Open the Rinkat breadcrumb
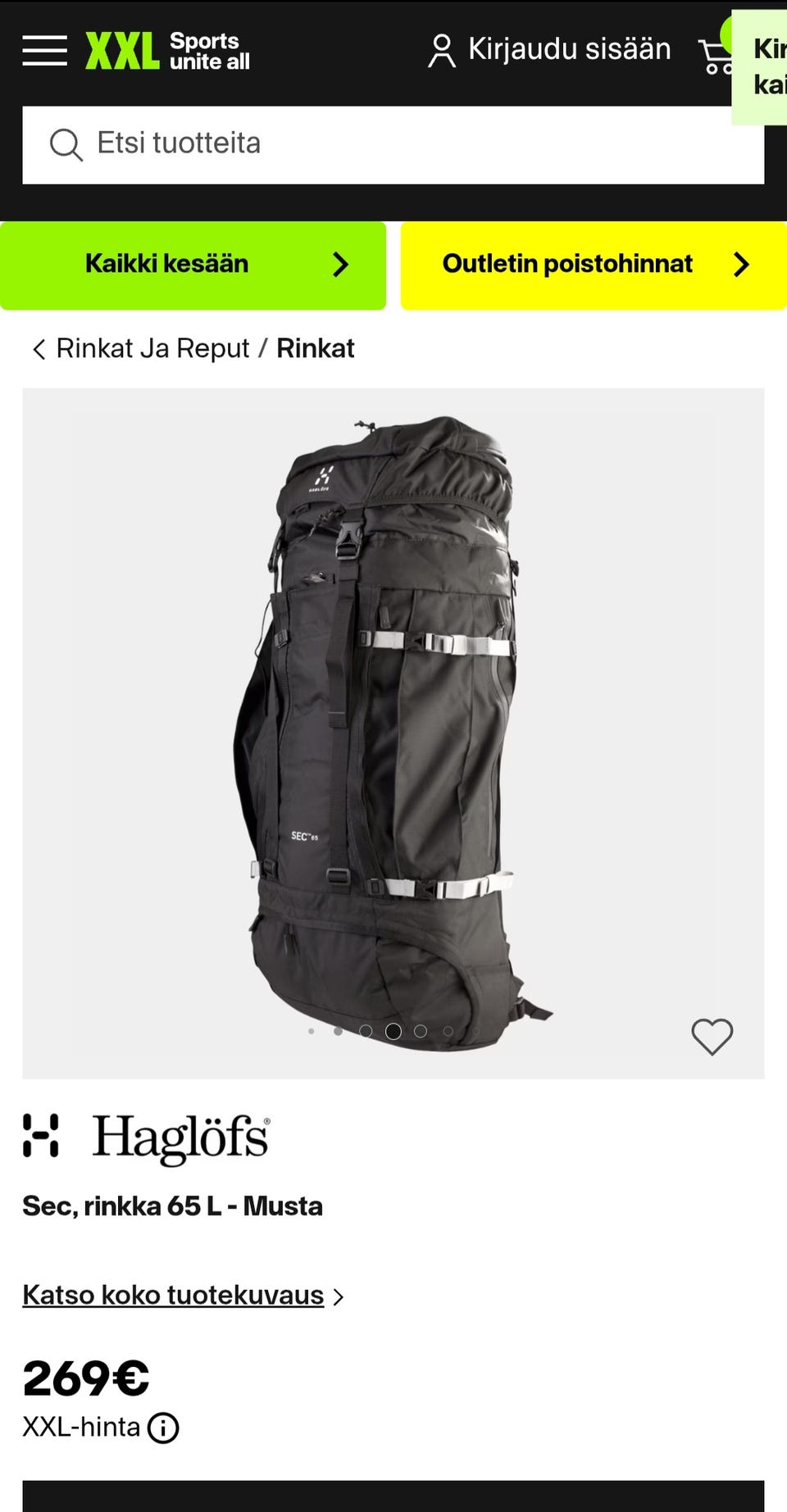Screen dimensions: 787x1512 click(x=315, y=349)
